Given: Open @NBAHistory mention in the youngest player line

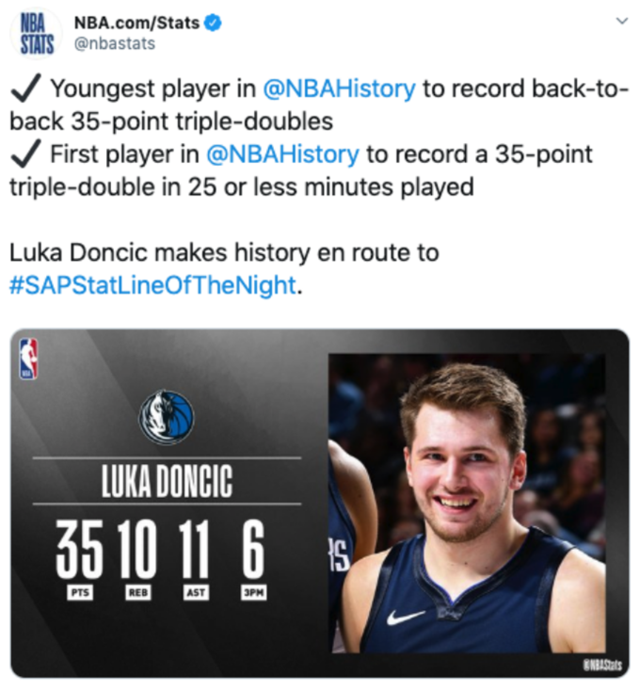Looking at the screenshot, I should point(338,88).
